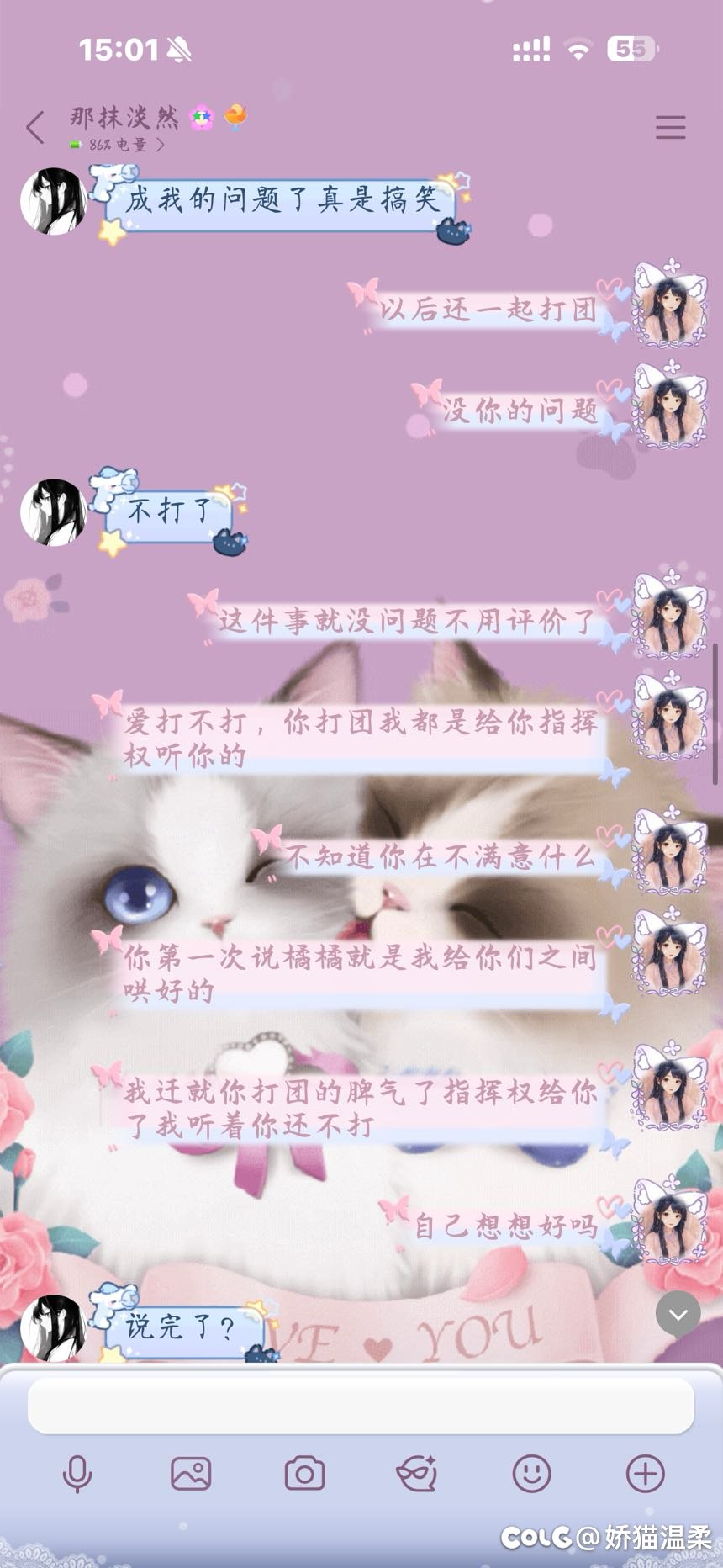This screenshot has height=1568, width=723.
Task: Open the masked-face effects icon
Action: [x=417, y=1474]
